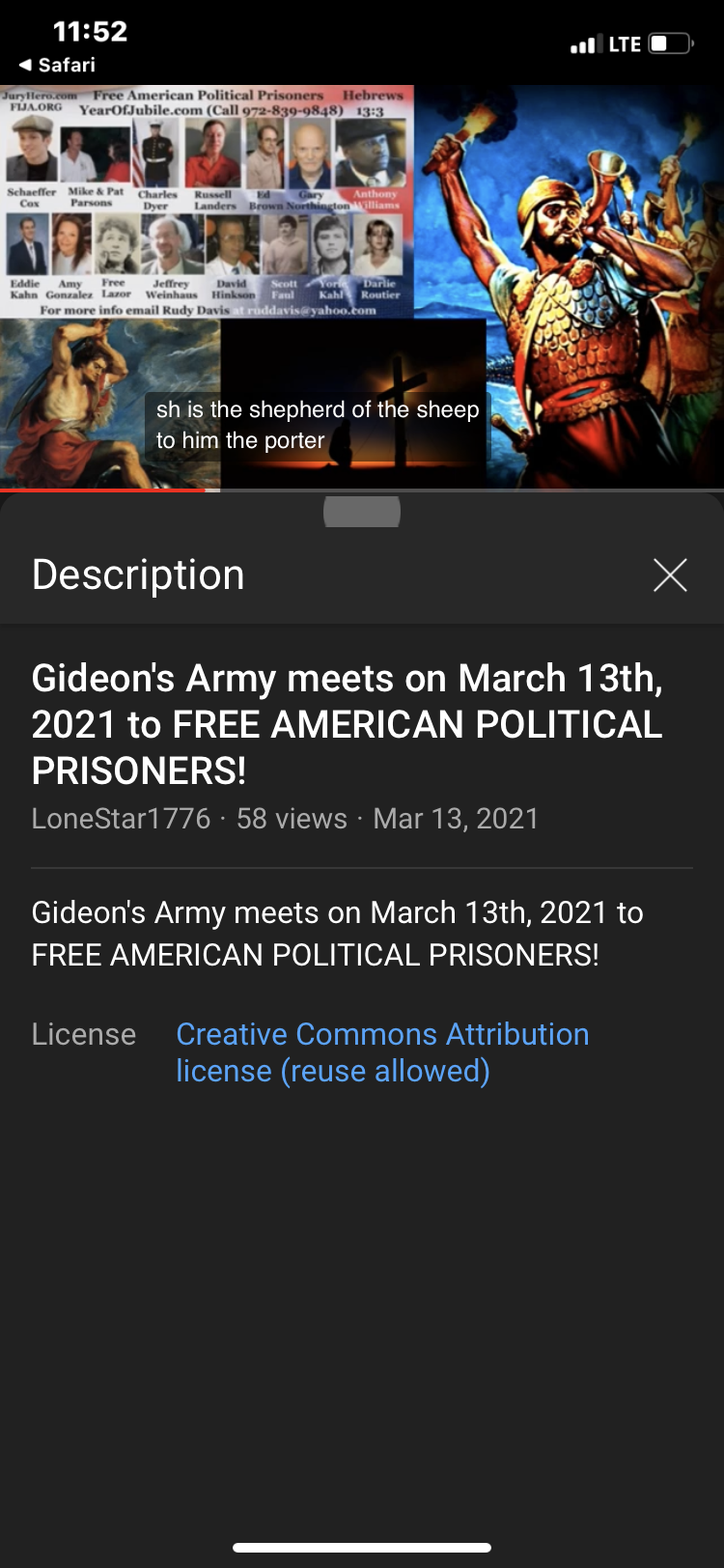Return to Safari from the status bar

[58, 65]
